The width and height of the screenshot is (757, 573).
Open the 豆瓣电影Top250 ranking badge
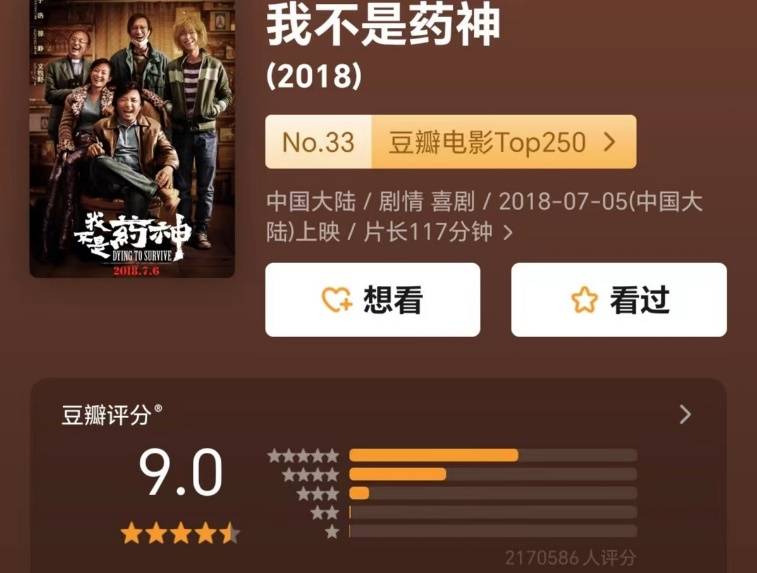pos(450,142)
